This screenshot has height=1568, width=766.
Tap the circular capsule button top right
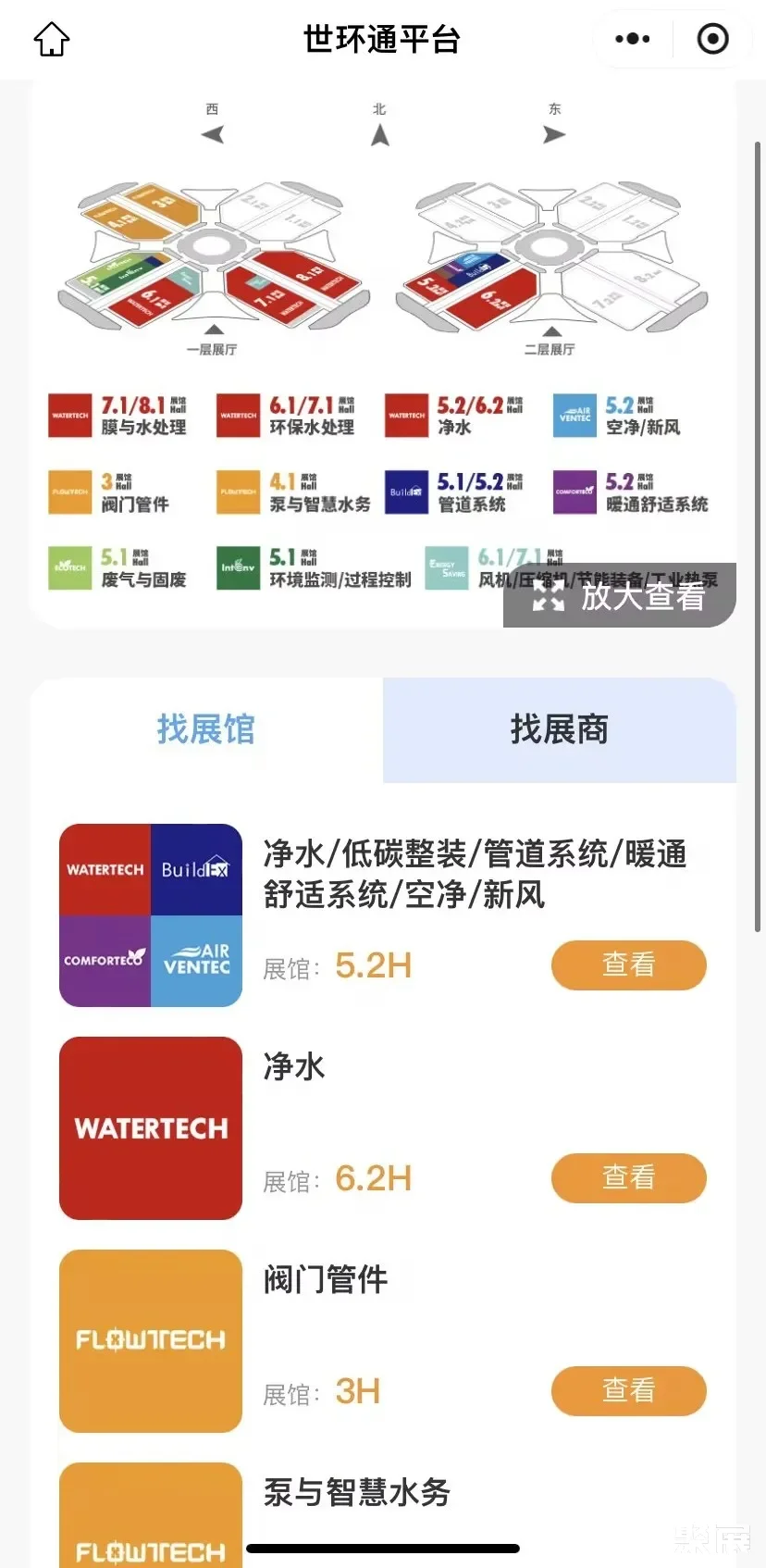click(711, 39)
